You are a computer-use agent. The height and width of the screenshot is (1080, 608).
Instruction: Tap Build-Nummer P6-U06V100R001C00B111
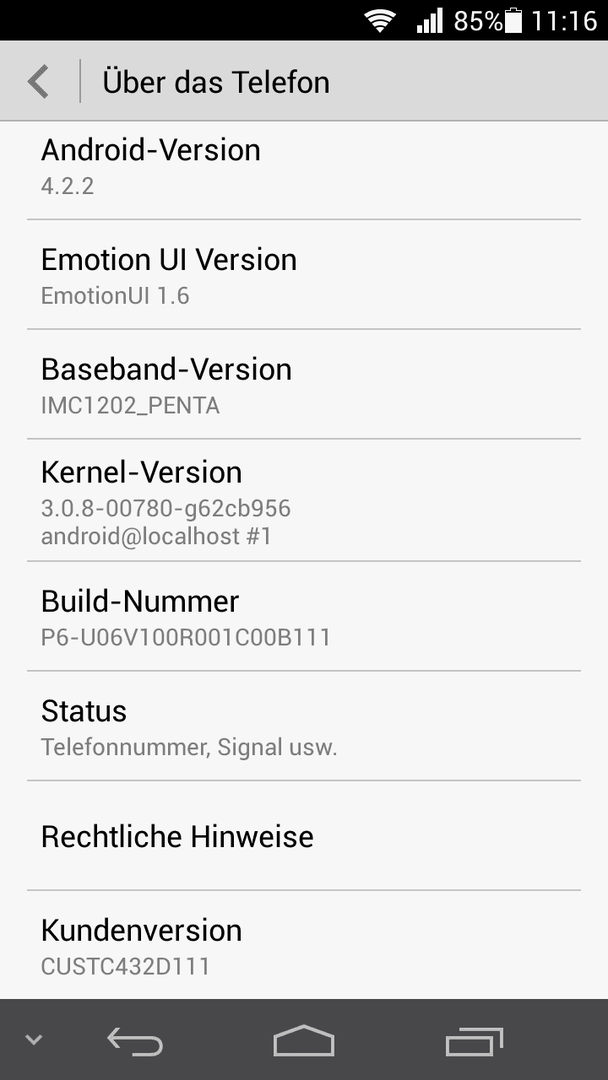(304, 616)
